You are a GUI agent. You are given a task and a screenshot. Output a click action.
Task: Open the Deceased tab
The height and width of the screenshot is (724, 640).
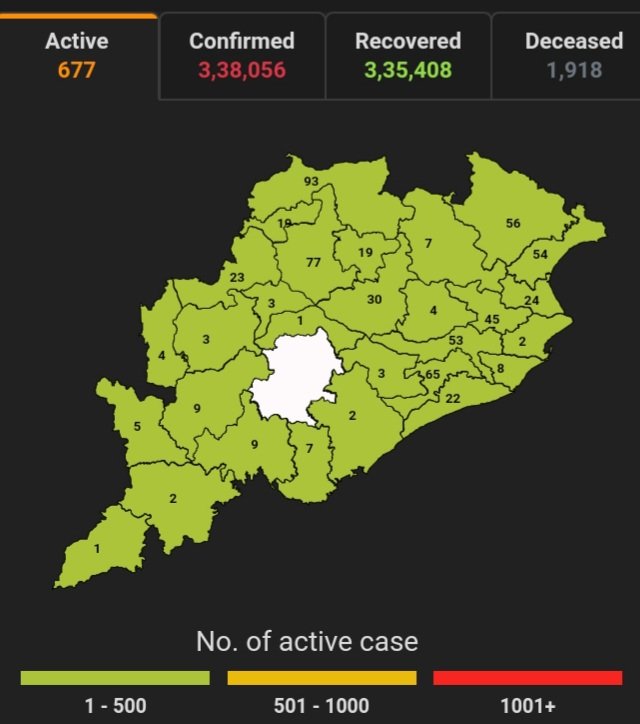tap(573, 55)
